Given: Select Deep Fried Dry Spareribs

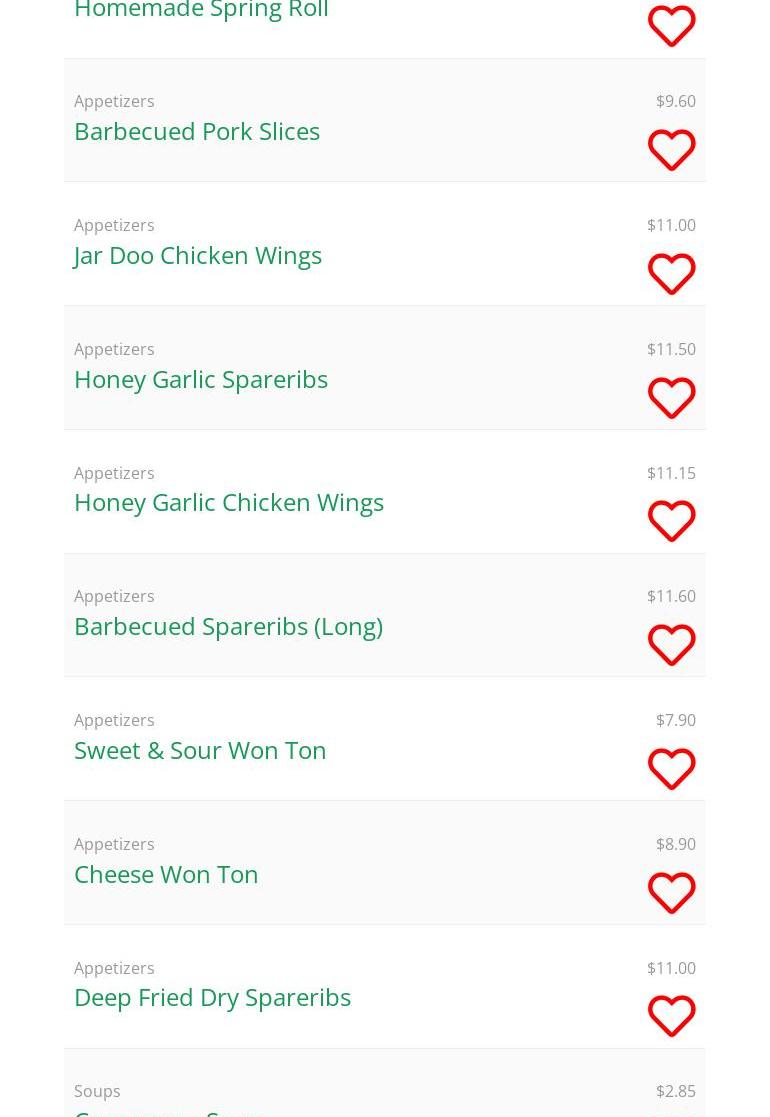Looking at the screenshot, I should (x=212, y=997).
